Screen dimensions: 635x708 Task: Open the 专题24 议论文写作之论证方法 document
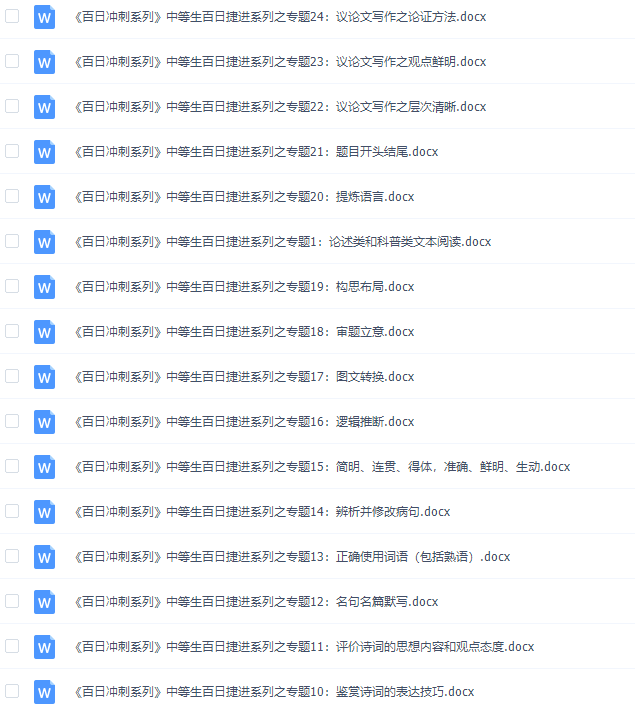point(280,17)
